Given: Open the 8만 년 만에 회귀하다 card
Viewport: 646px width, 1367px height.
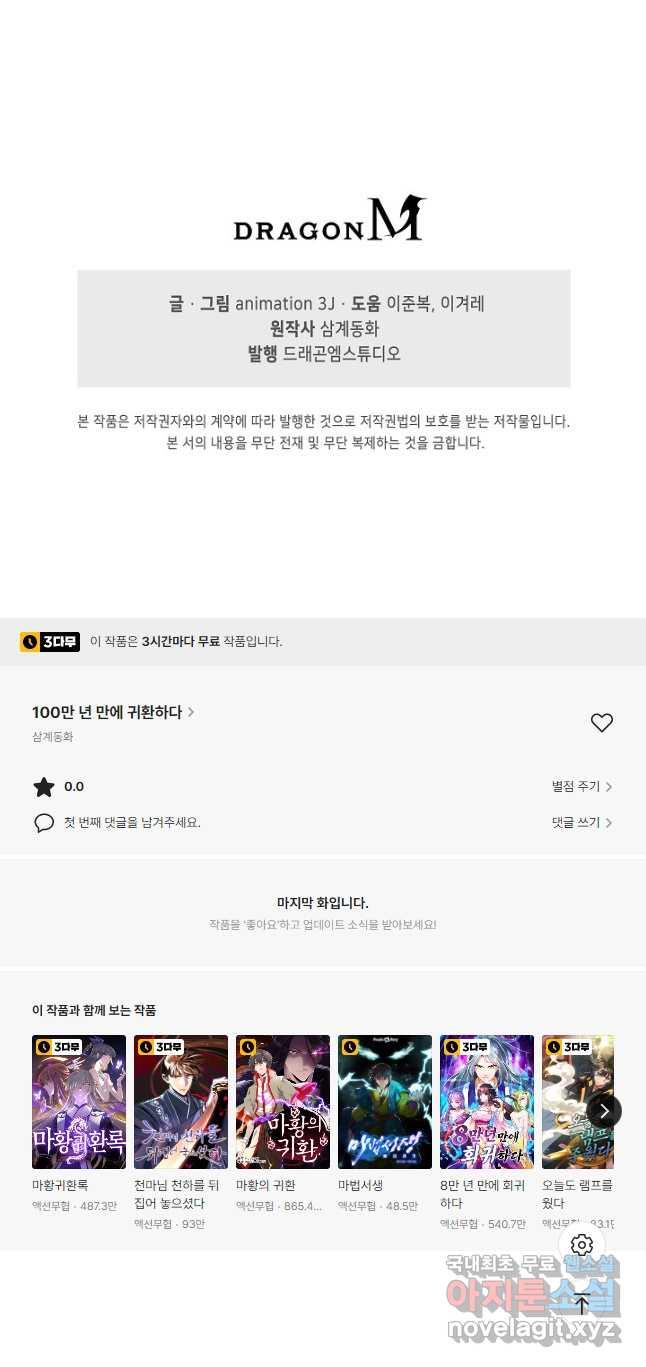Looking at the screenshot, I should 487,1102.
